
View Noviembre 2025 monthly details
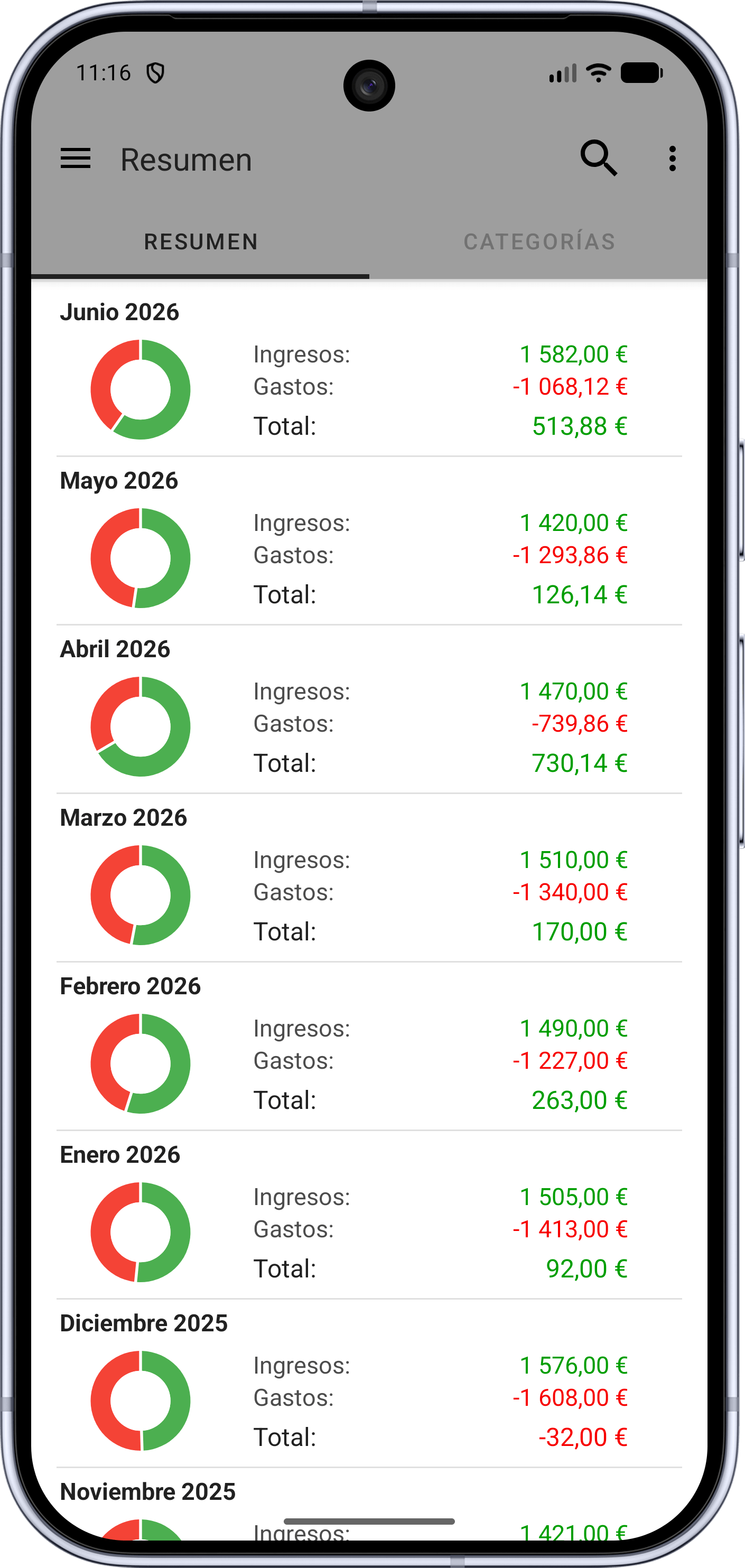pyautogui.click(x=369, y=1505)
